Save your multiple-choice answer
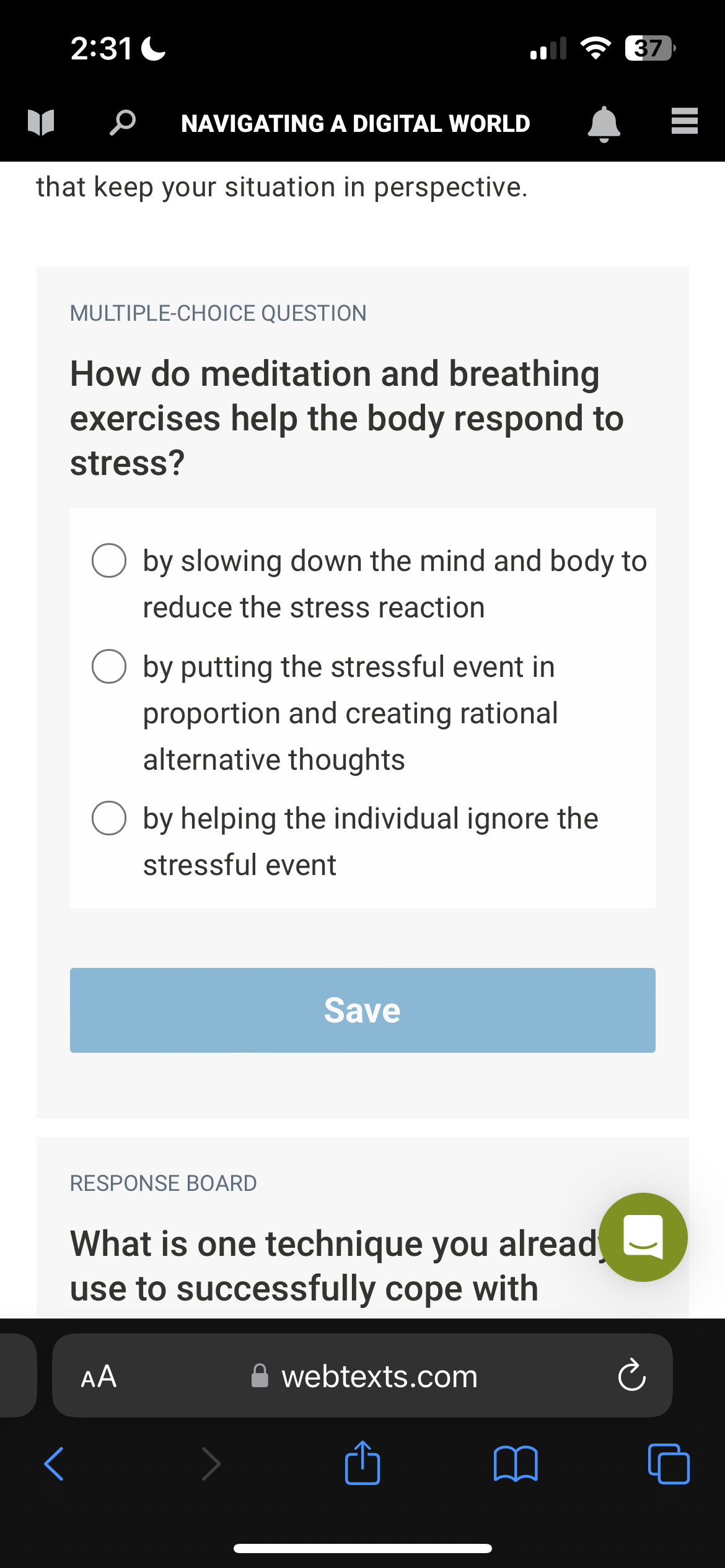Viewport: 725px width, 1568px height. 362,1010
